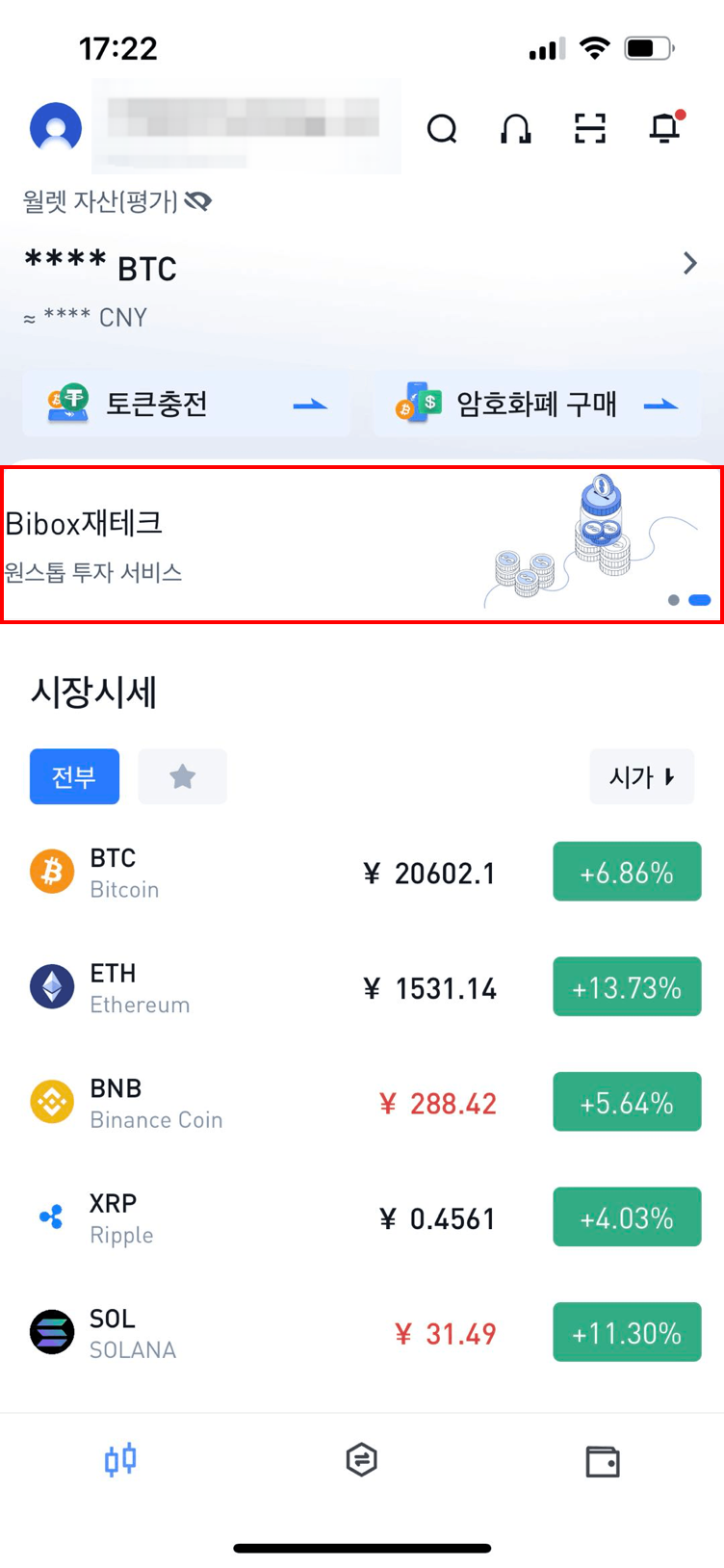The image size is (724, 1568).
Task: Open the profile avatar
Action: click(56, 127)
